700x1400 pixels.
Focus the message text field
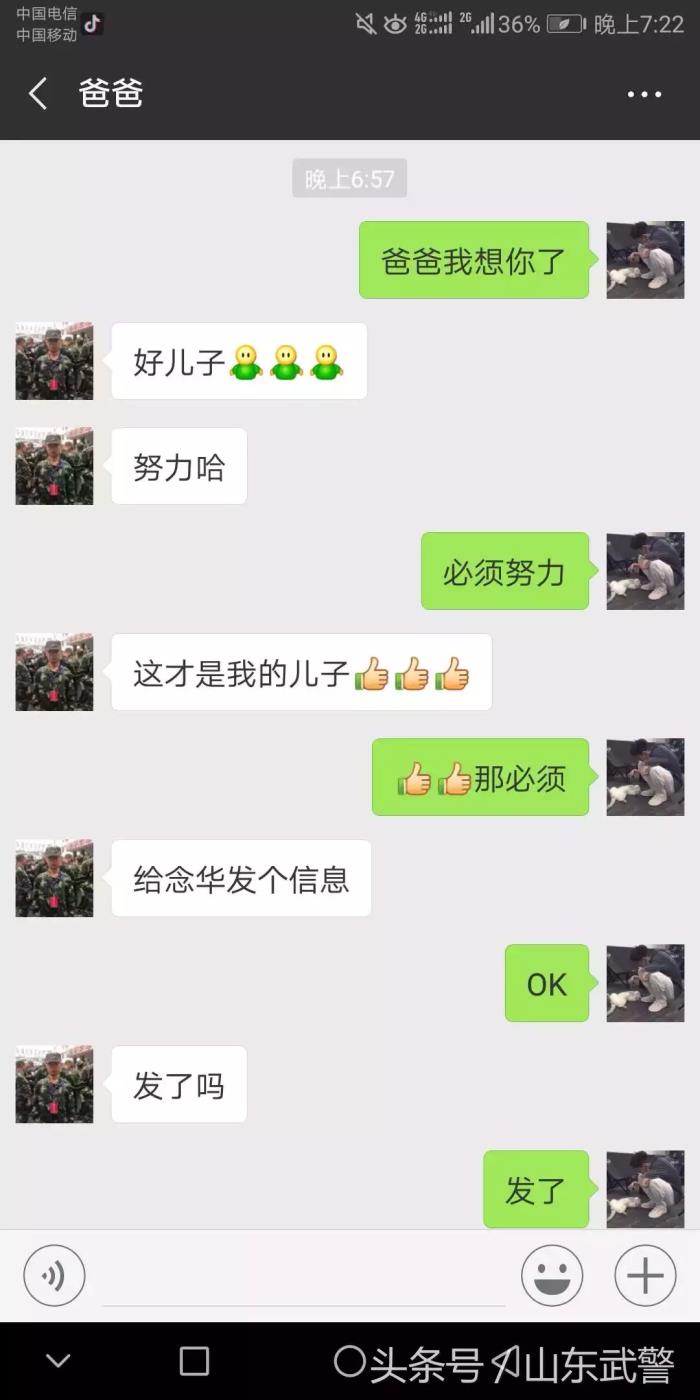[303, 1277]
